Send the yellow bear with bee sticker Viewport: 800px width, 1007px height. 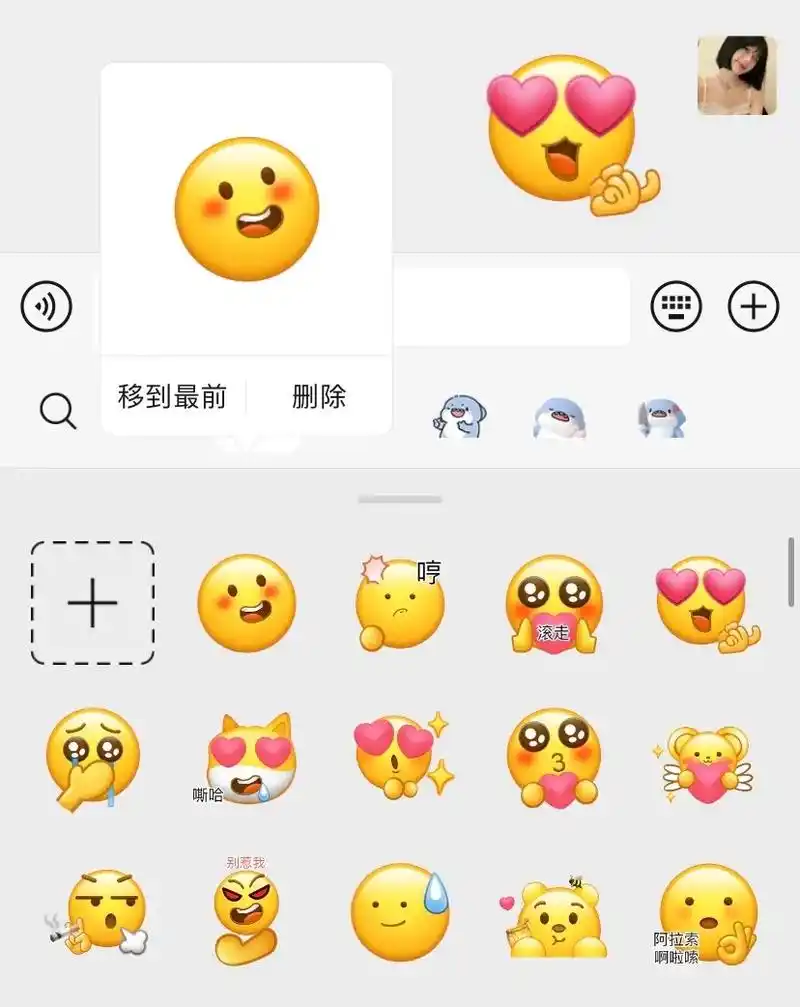553,917
